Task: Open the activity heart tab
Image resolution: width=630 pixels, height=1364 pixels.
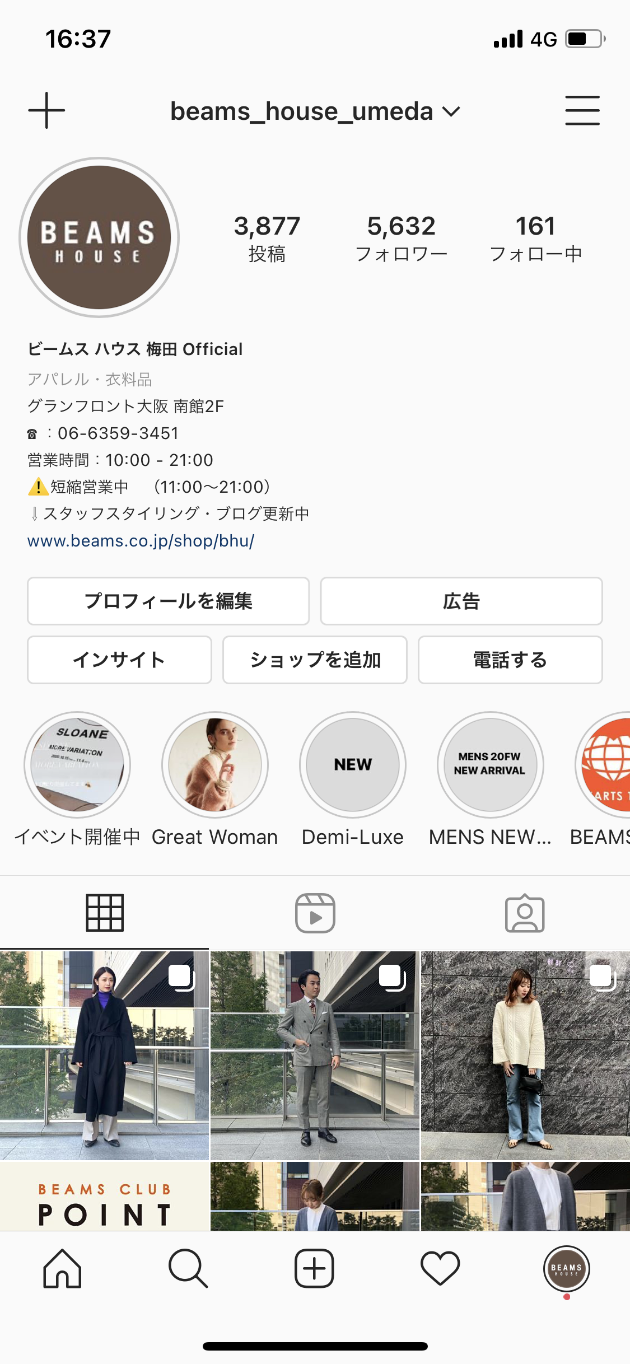Action: click(x=440, y=1269)
